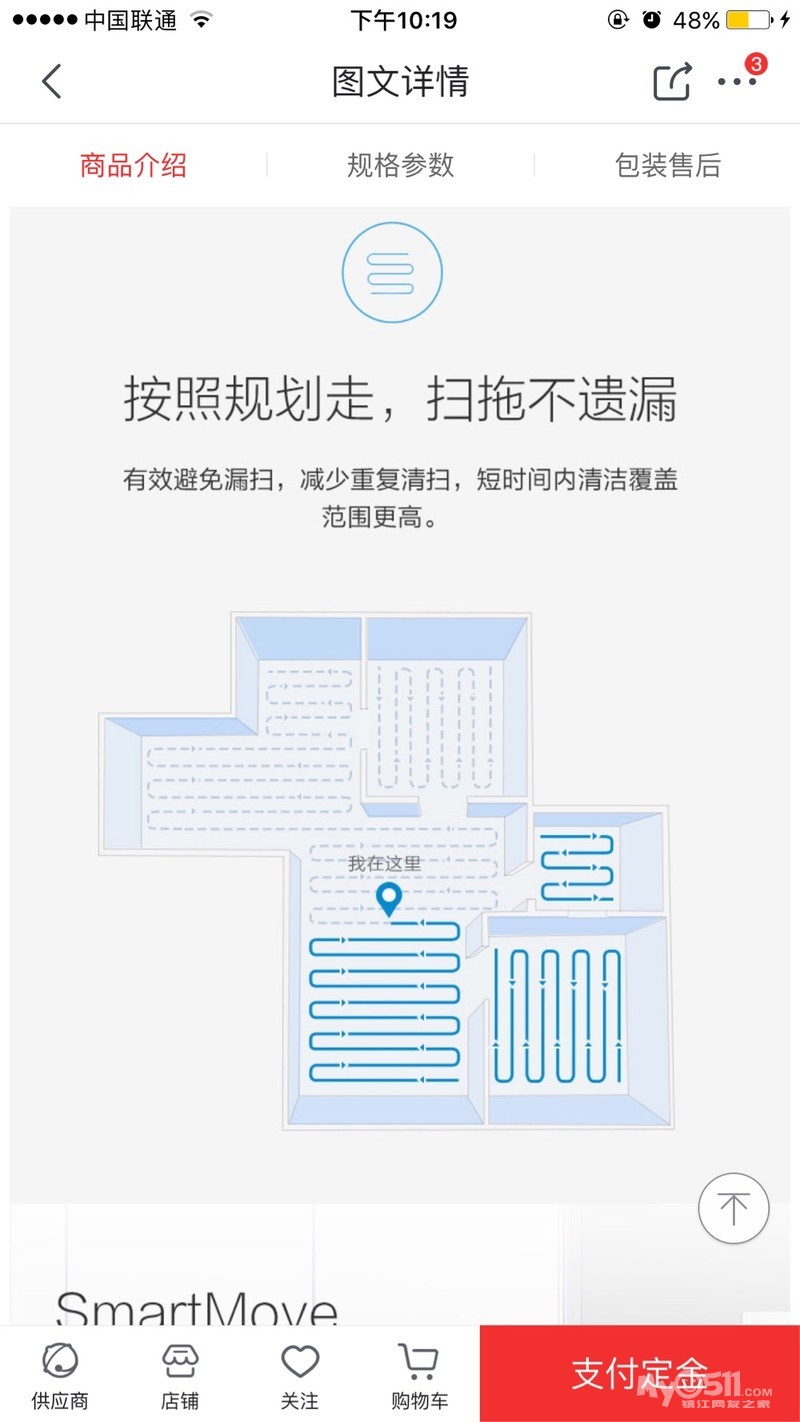This screenshot has height=1422, width=800.
Task: Share this product detail page
Action: [672, 81]
